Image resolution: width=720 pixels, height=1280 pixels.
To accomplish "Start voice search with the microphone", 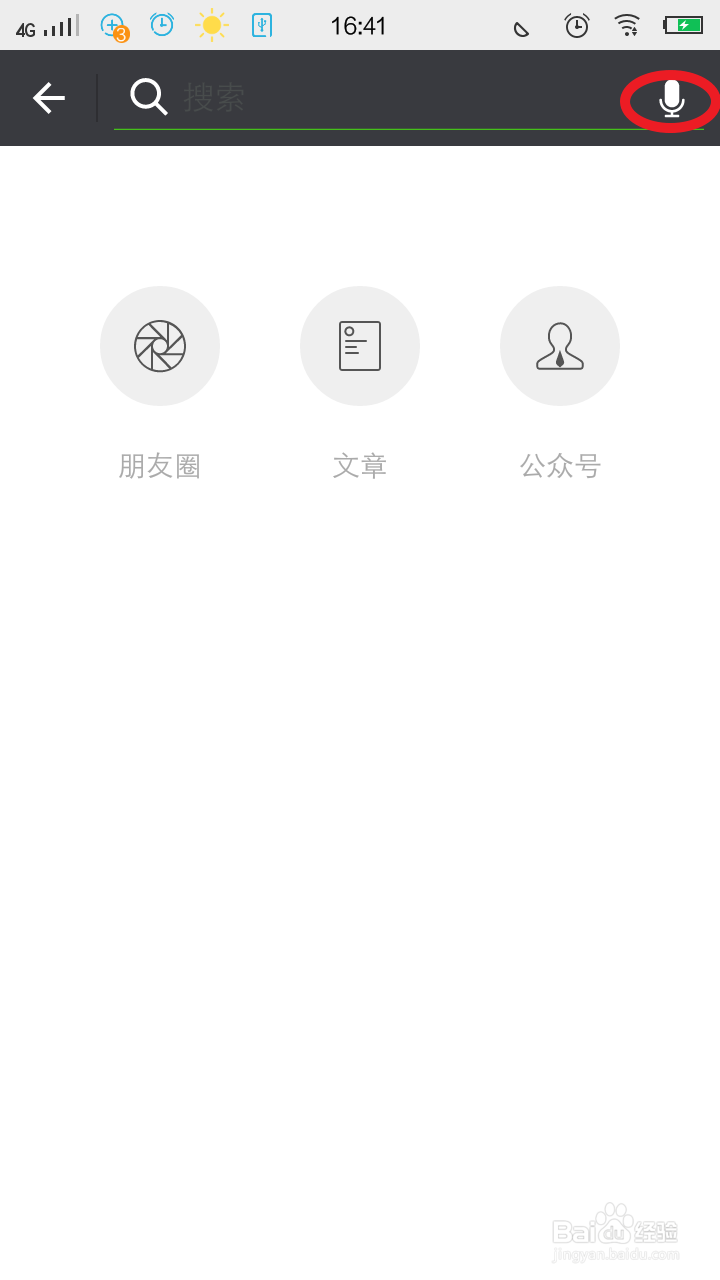I will tap(671, 99).
